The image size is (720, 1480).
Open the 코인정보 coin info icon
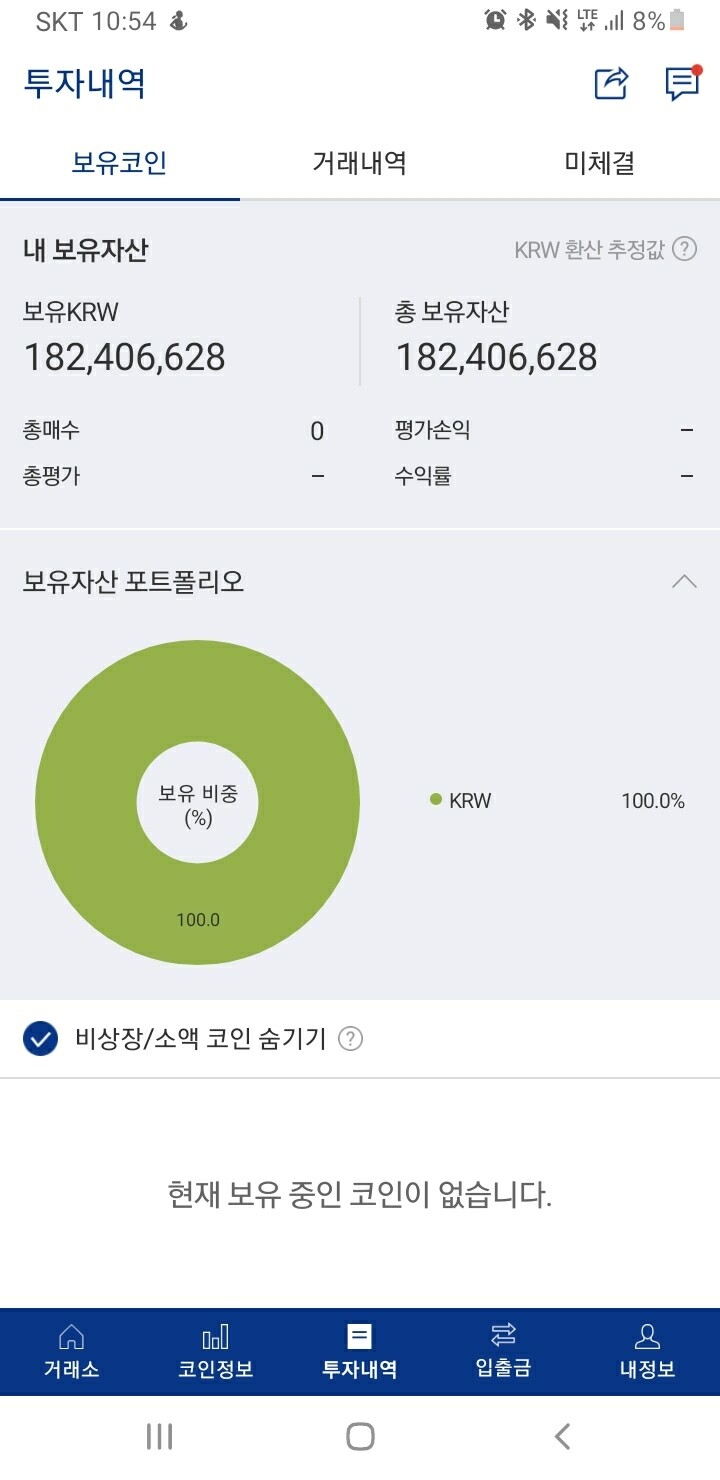[215, 1352]
